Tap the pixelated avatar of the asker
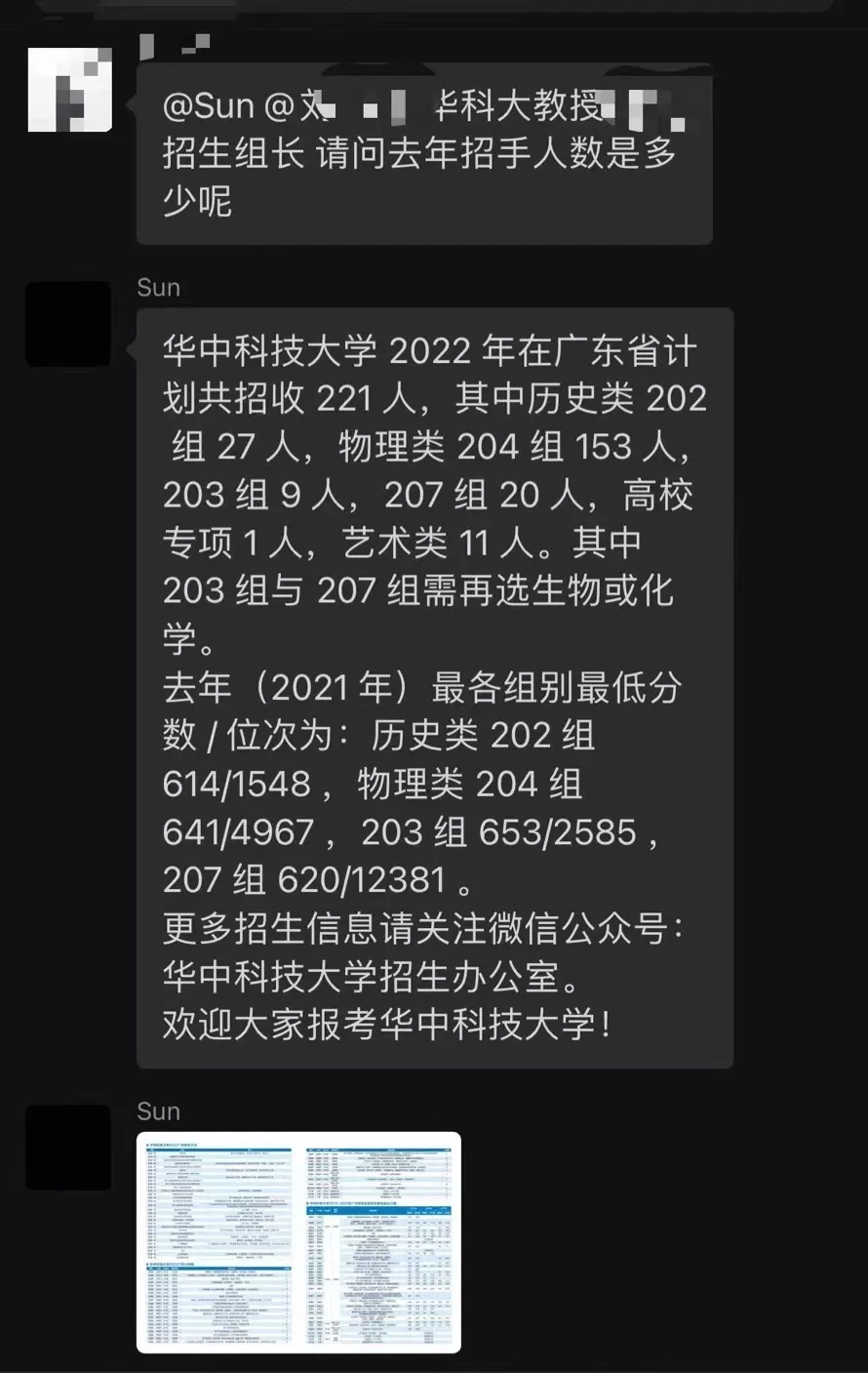 [69, 89]
